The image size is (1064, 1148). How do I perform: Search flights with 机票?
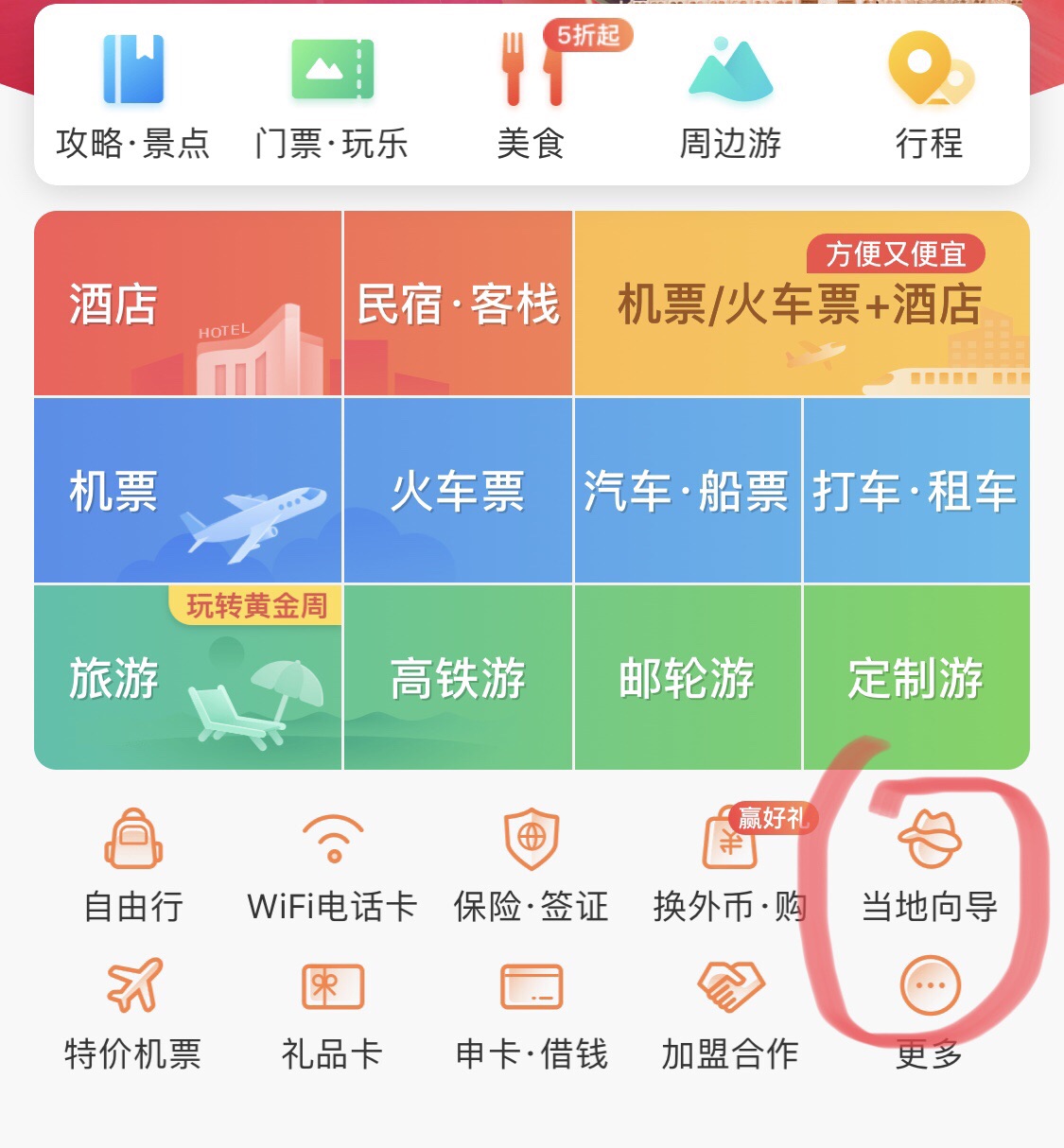click(x=187, y=490)
